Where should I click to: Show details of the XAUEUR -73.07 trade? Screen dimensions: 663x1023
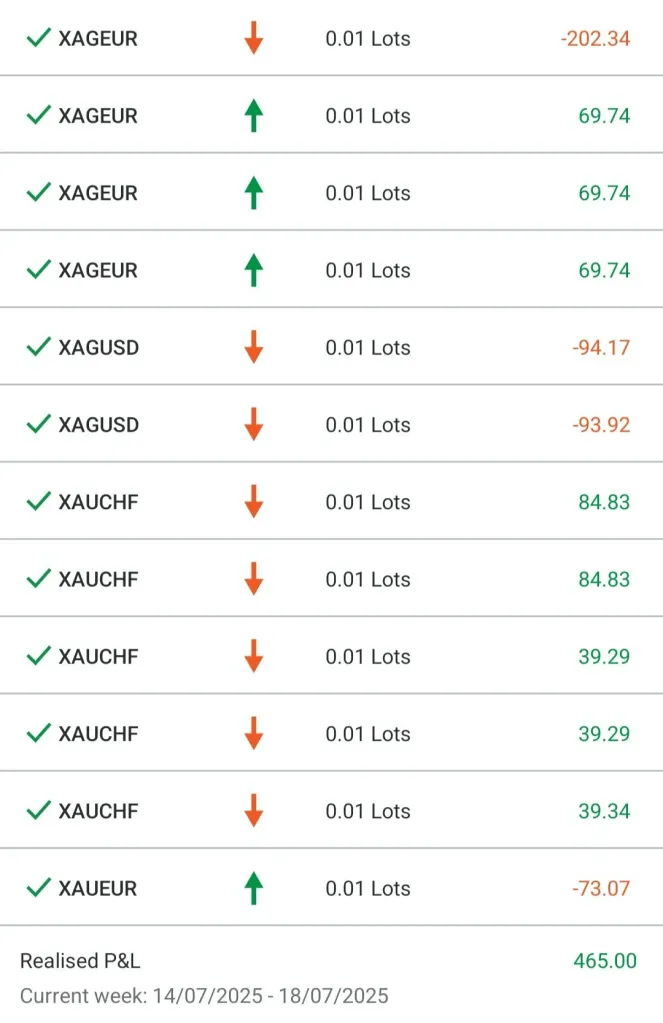click(330, 888)
